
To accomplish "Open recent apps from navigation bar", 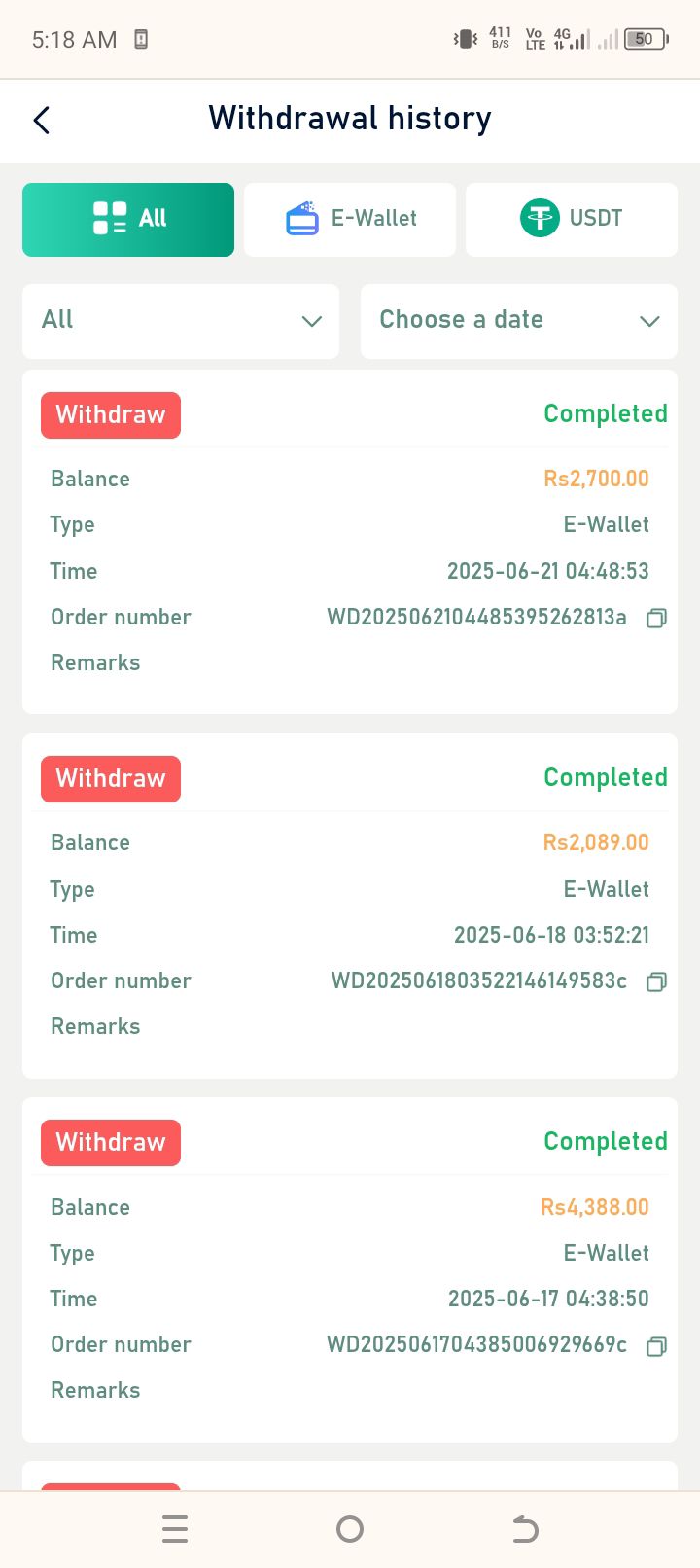I will (x=175, y=1530).
